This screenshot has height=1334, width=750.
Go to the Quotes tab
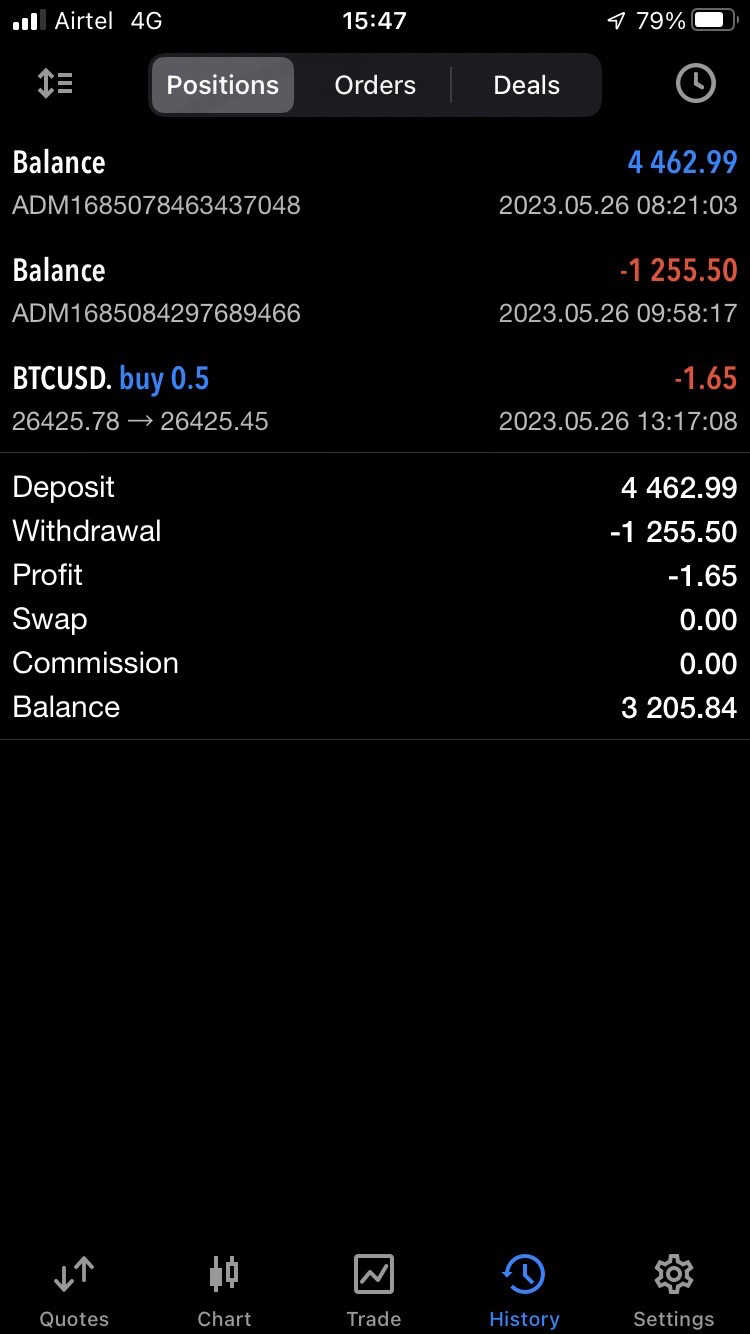pyautogui.click(x=74, y=1289)
